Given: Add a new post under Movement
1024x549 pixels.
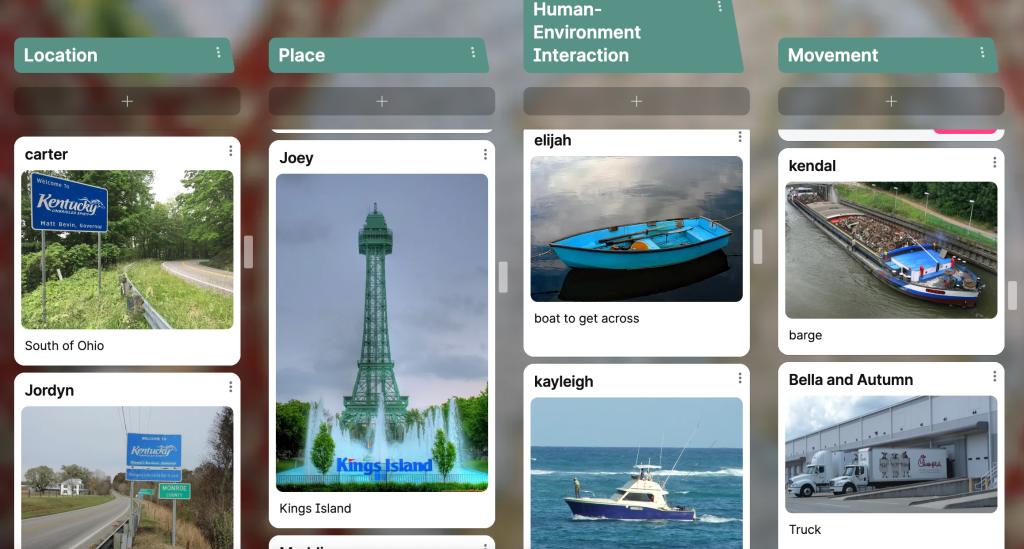Looking at the screenshot, I should tap(891, 101).
